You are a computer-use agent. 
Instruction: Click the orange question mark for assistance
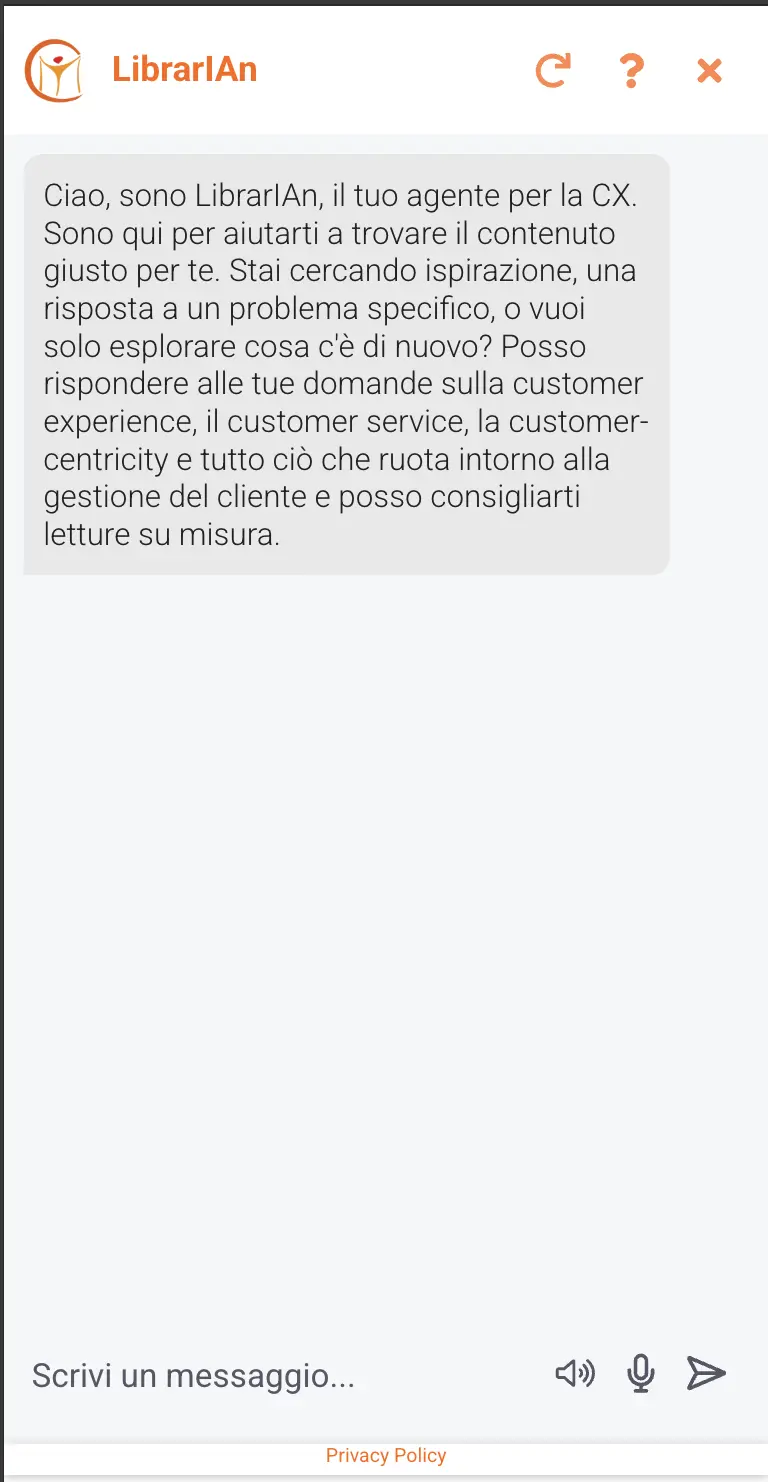click(631, 70)
